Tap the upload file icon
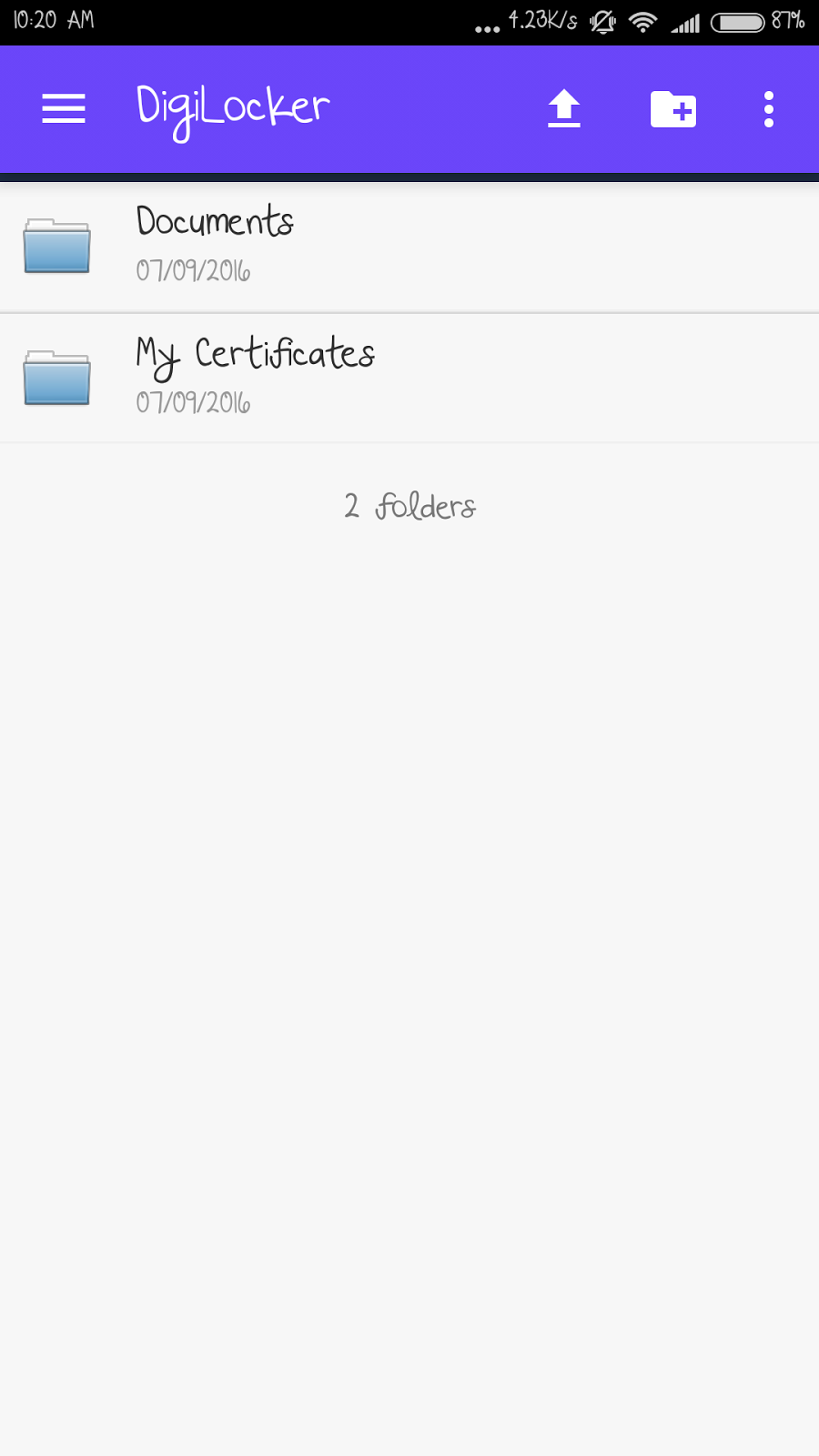Screen dimensions: 819x1456 564,109
